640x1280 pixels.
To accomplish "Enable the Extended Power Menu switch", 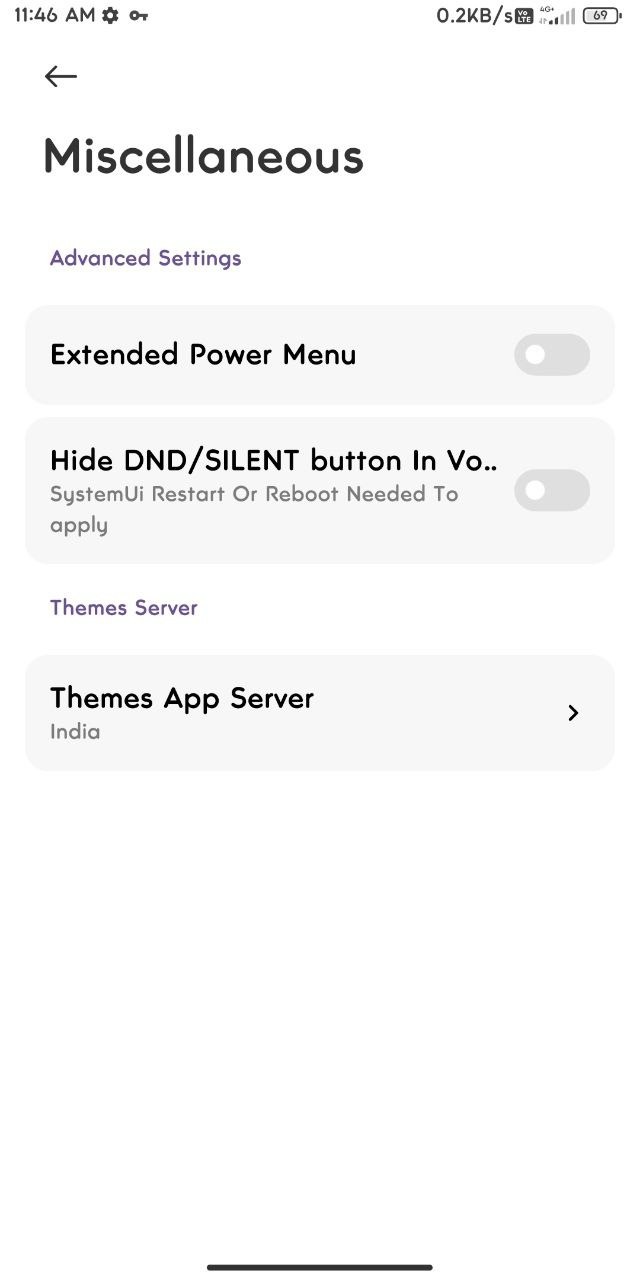I will pyautogui.click(x=552, y=354).
